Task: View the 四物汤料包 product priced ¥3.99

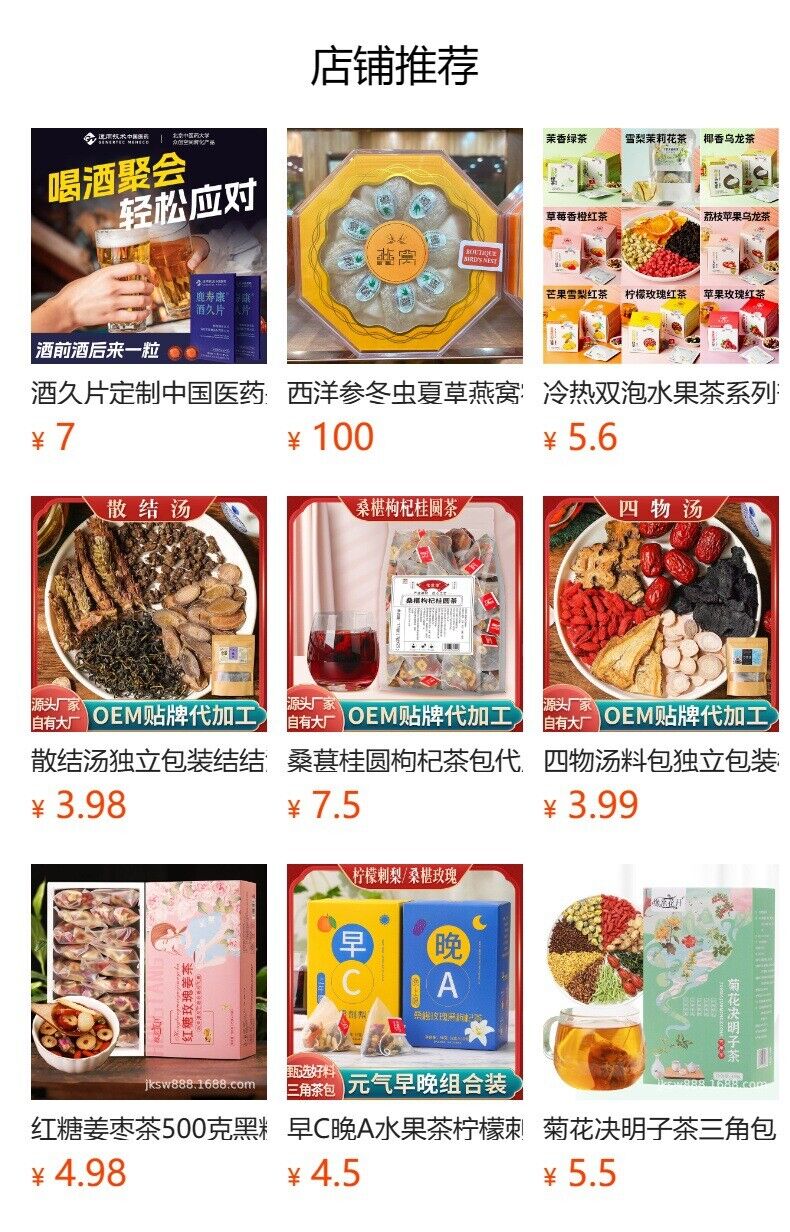Action: [x=660, y=614]
